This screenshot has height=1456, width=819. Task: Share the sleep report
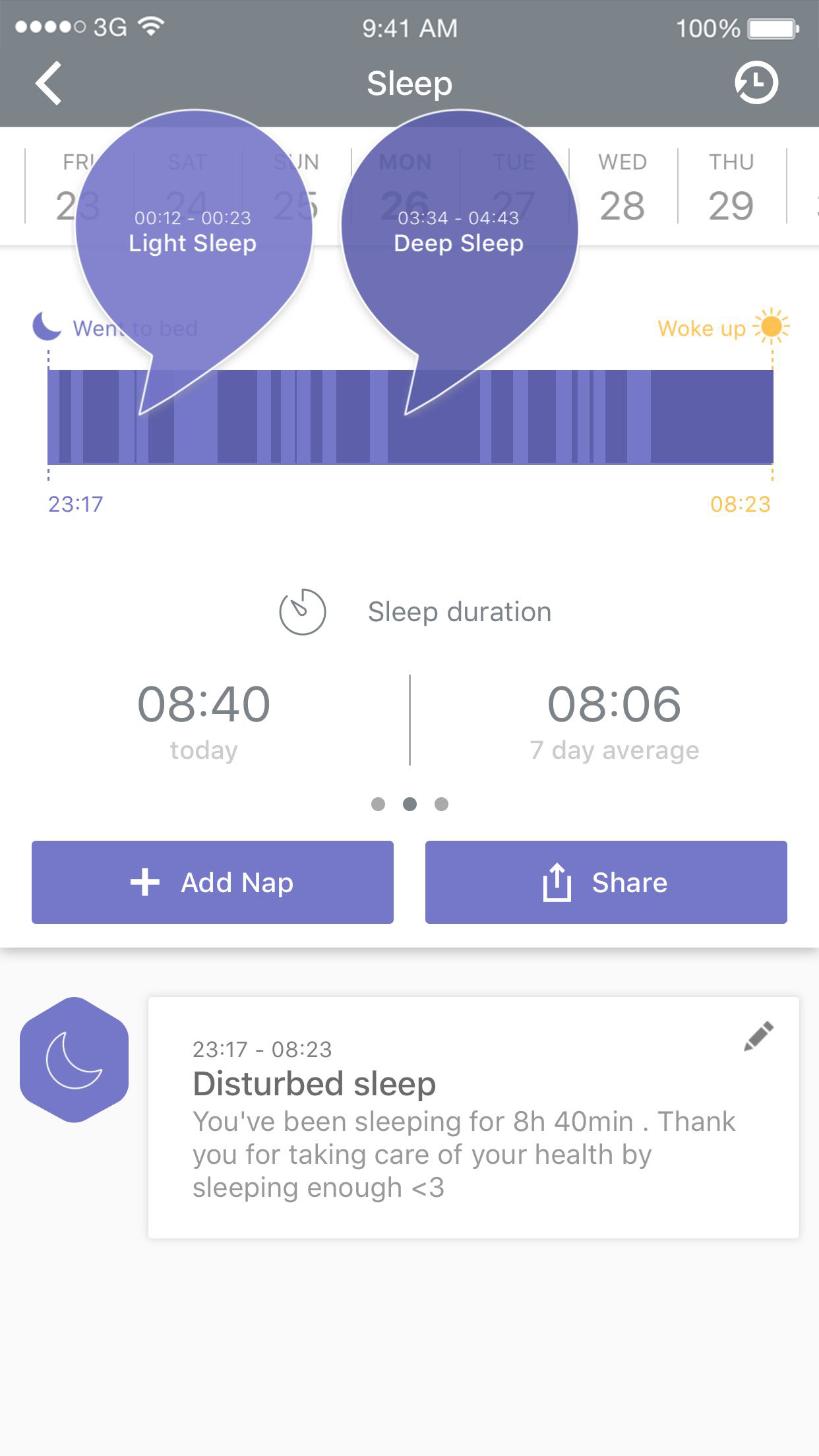[x=606, y=882]
